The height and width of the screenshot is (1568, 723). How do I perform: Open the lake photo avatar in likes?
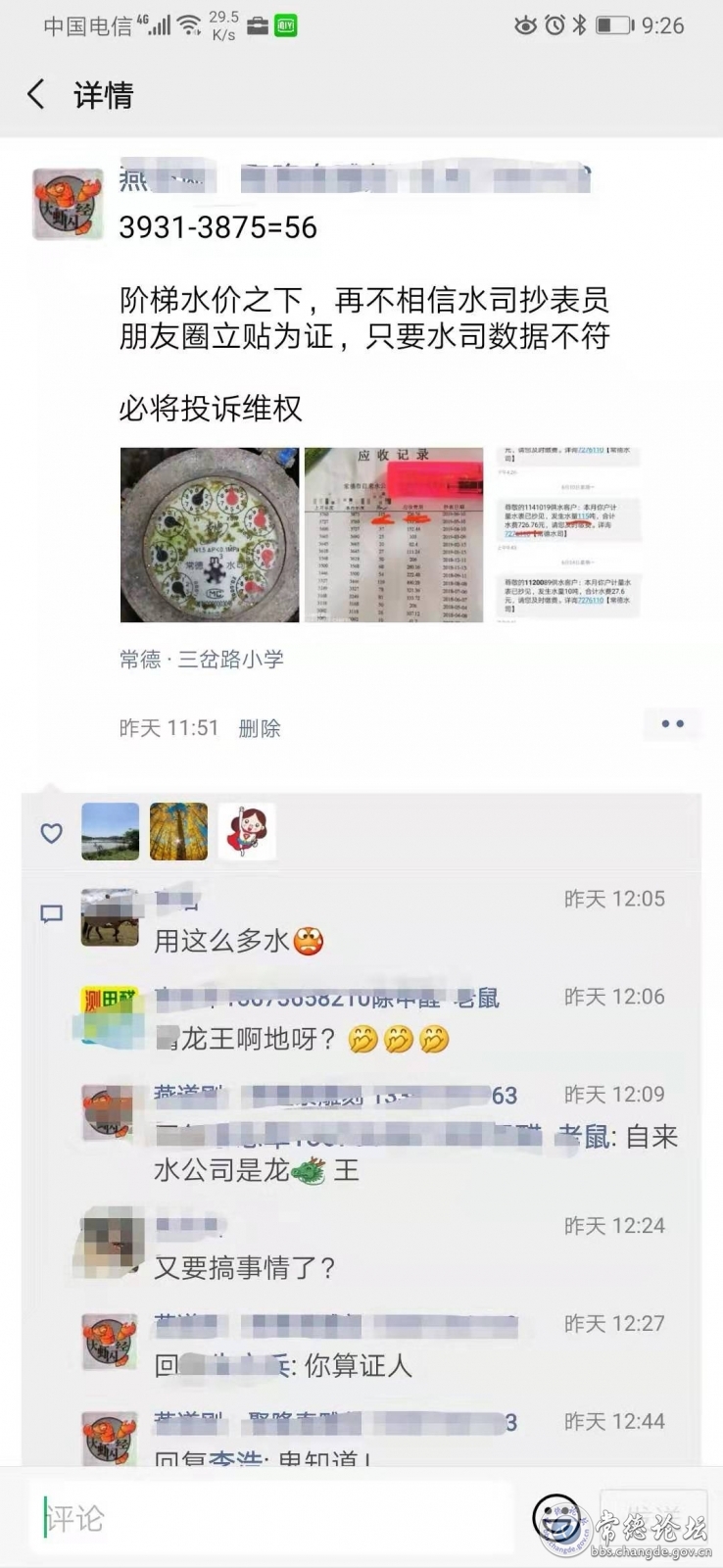(110, 832)
